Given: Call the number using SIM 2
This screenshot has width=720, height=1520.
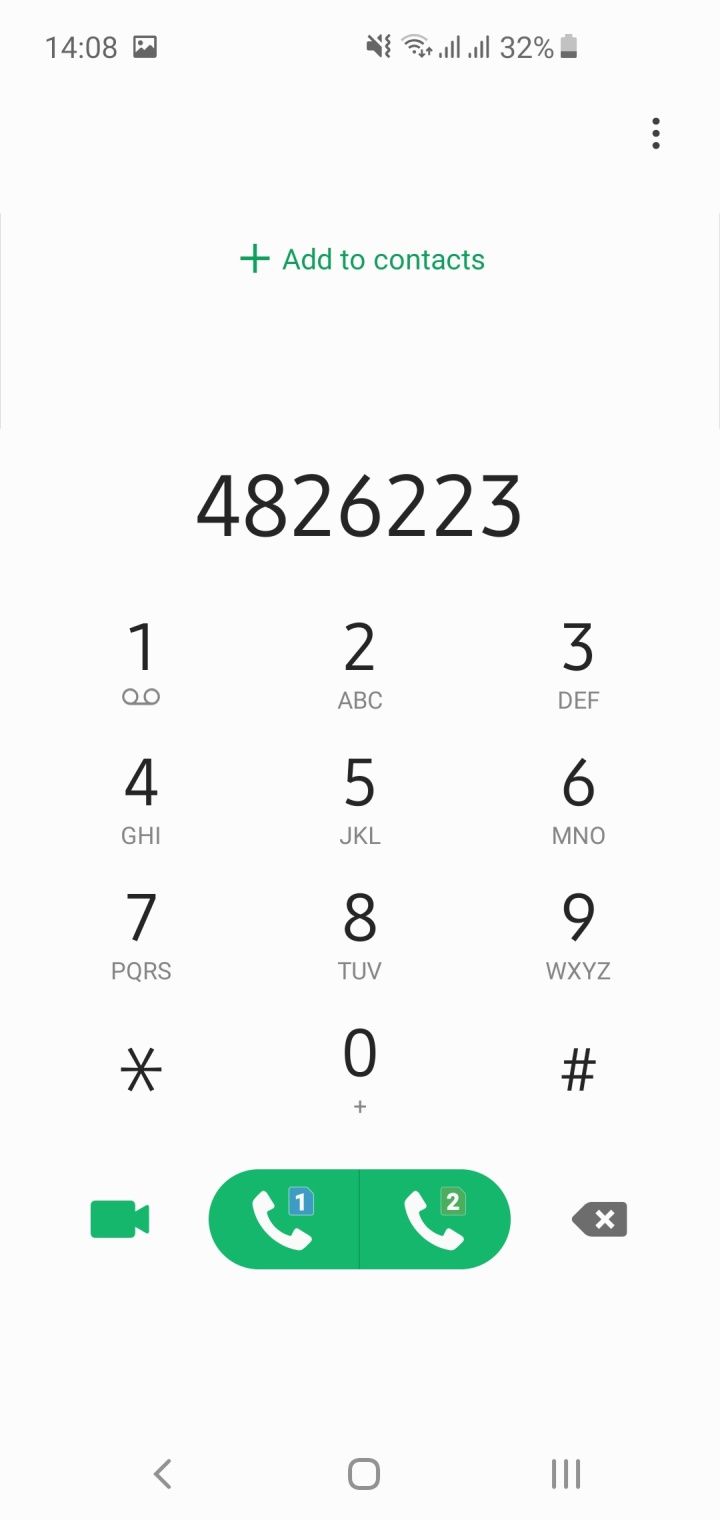Looking at the screenshot, I should click(x=435, y=1219).
